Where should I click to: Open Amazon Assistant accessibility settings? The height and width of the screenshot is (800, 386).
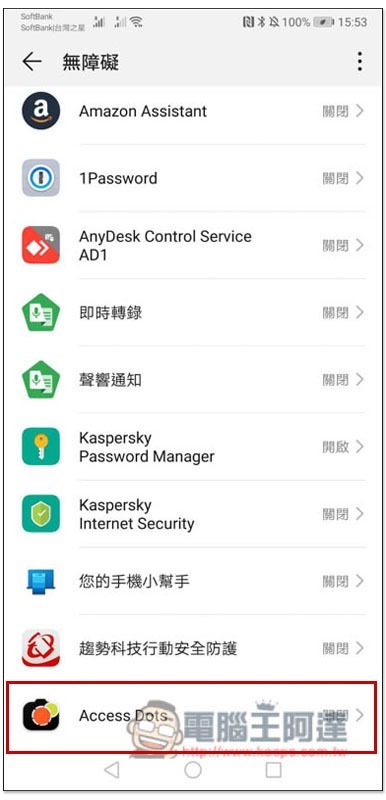click(193, 111)
